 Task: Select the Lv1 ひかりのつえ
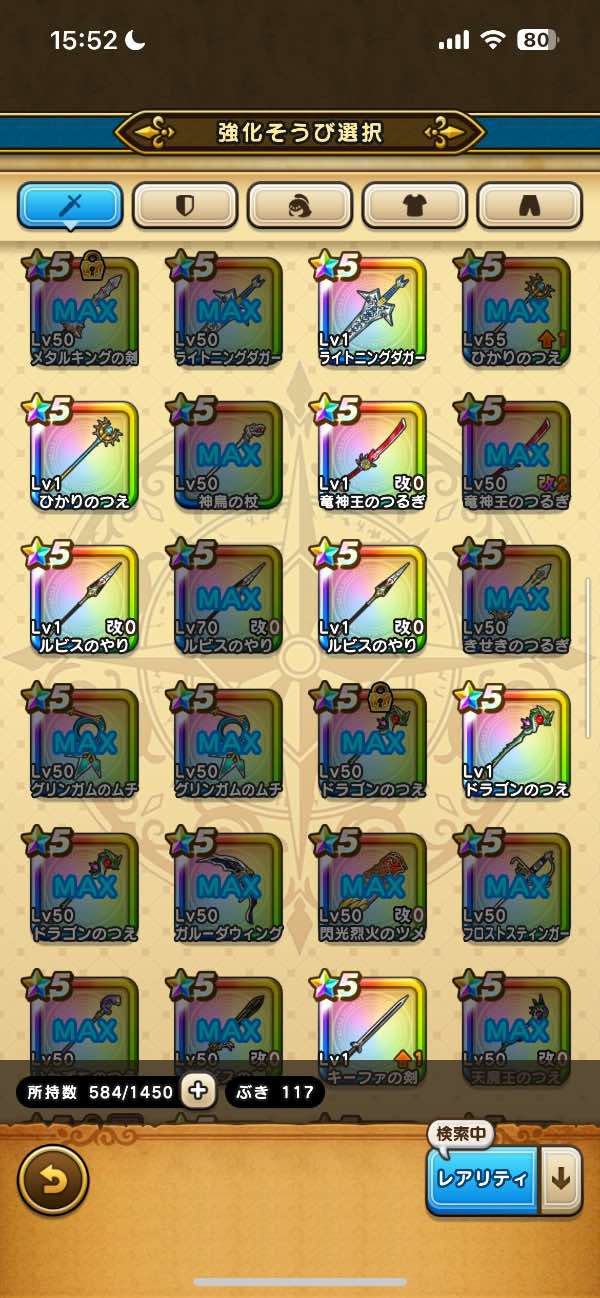(84, 456)
